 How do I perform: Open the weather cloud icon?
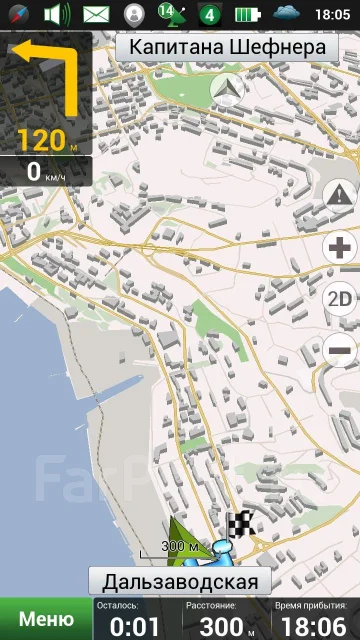pos(286,14)
